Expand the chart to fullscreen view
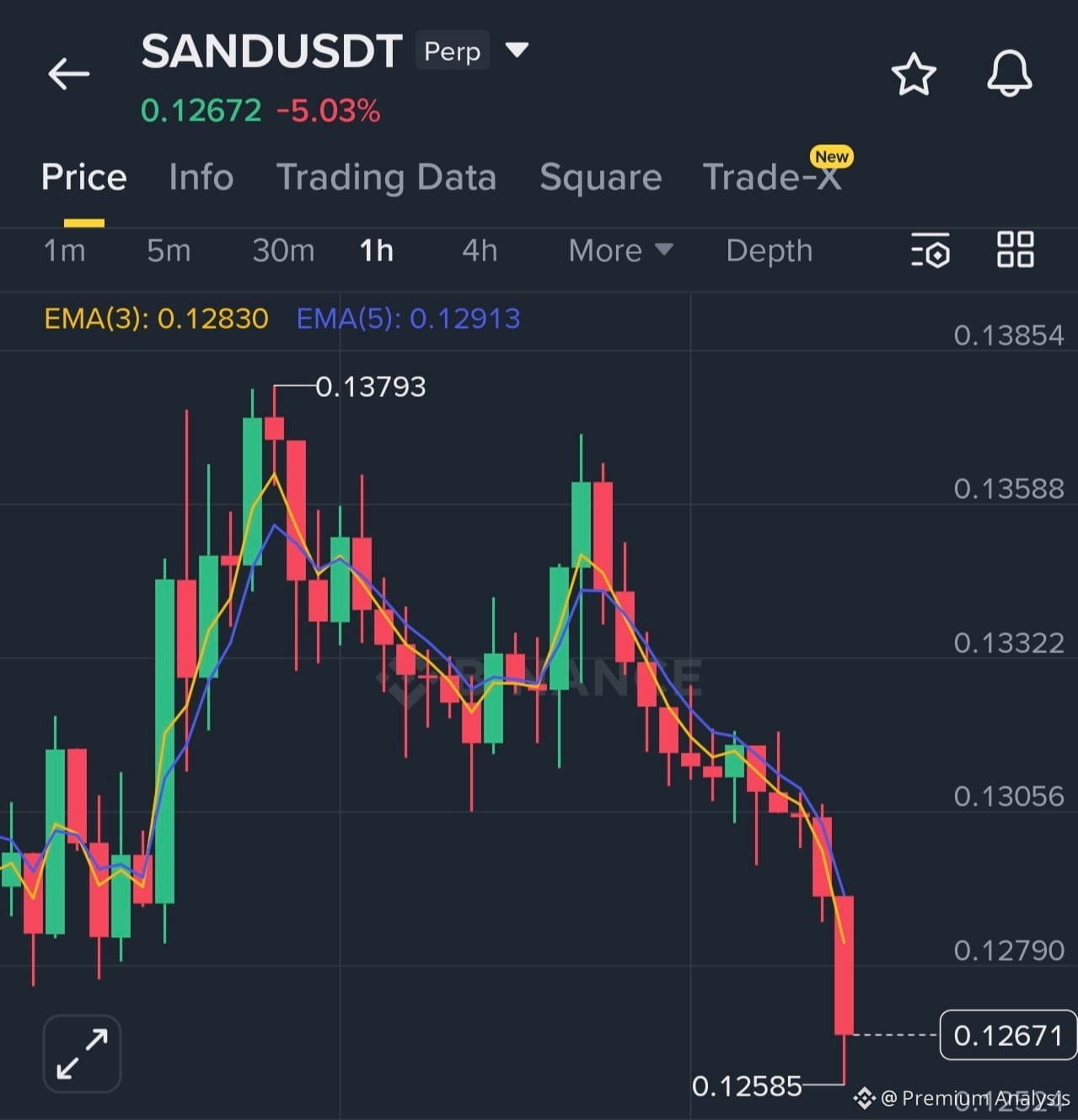Screen dimensions: 1078x1120 pos(81,1052)
